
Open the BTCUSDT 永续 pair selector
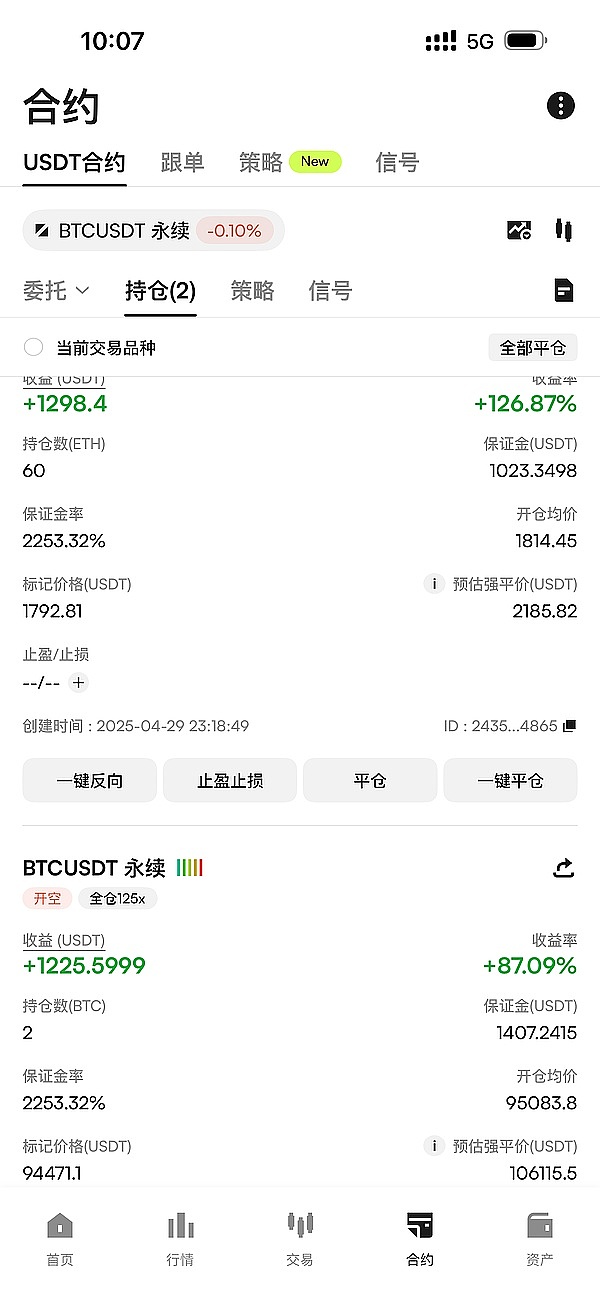point(153,231)
